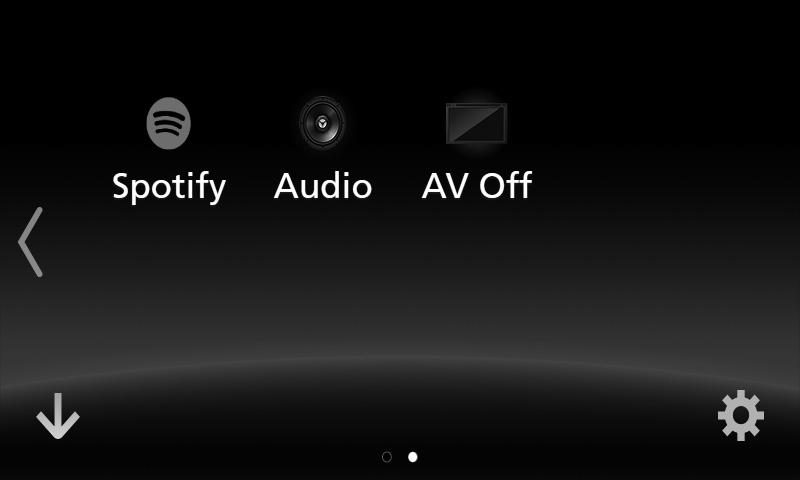Jump to the first page indicator dot
This screenshot has width=800, height=480.
pyautogui.click(x=387, y=457)
